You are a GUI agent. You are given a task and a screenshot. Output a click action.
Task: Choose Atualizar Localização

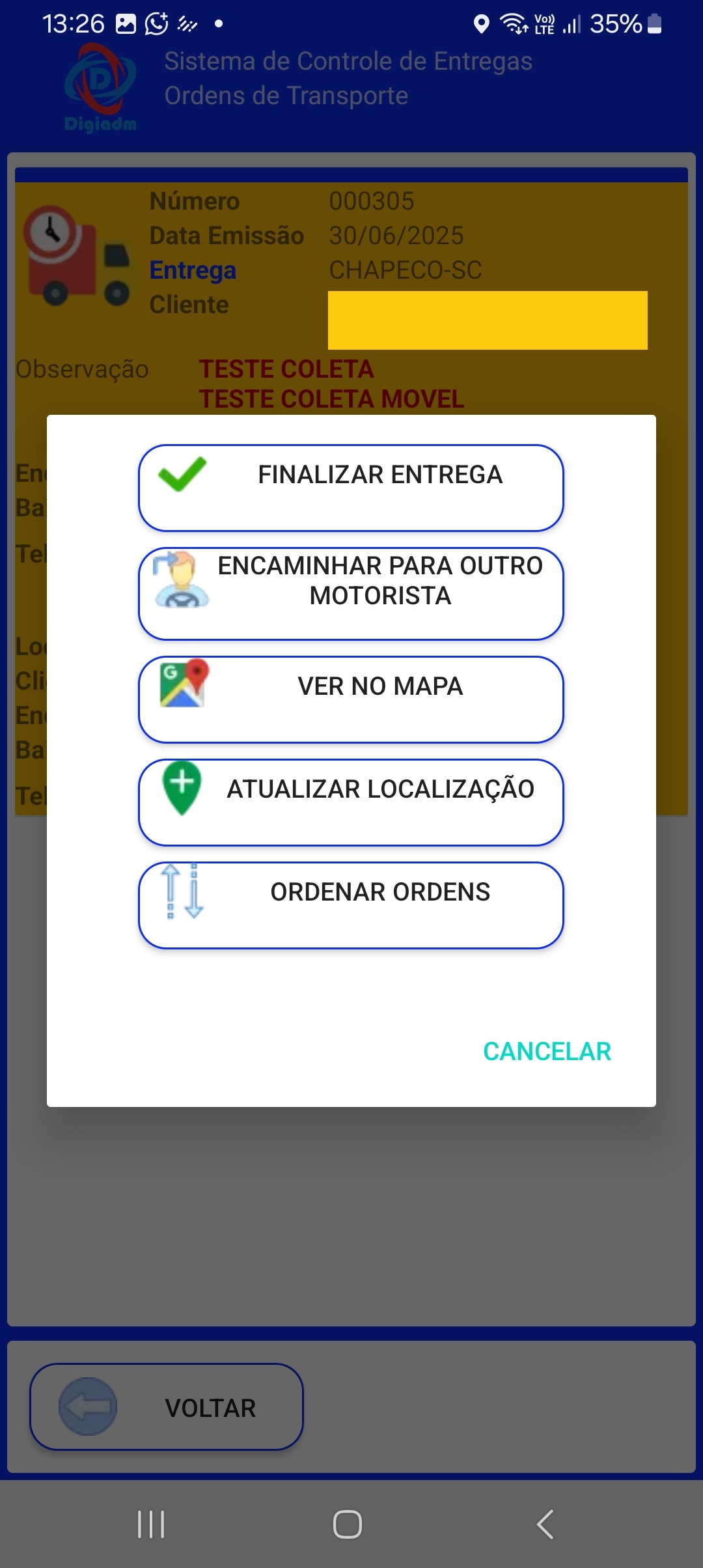pos(351,802)
